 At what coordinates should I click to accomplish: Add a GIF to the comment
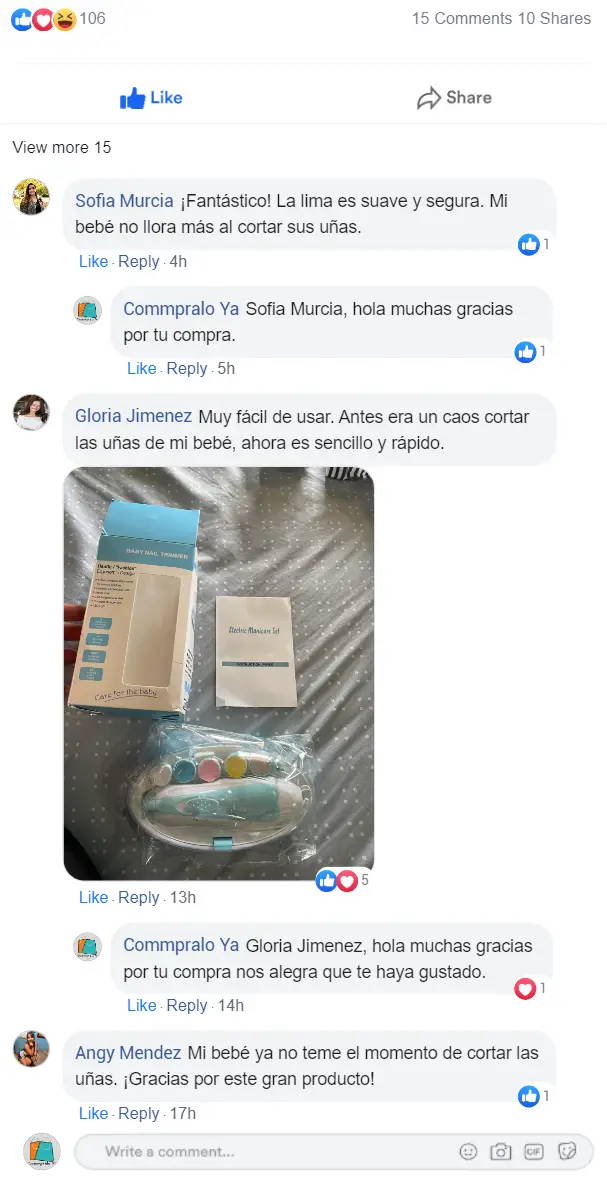tap(534, 1151)
